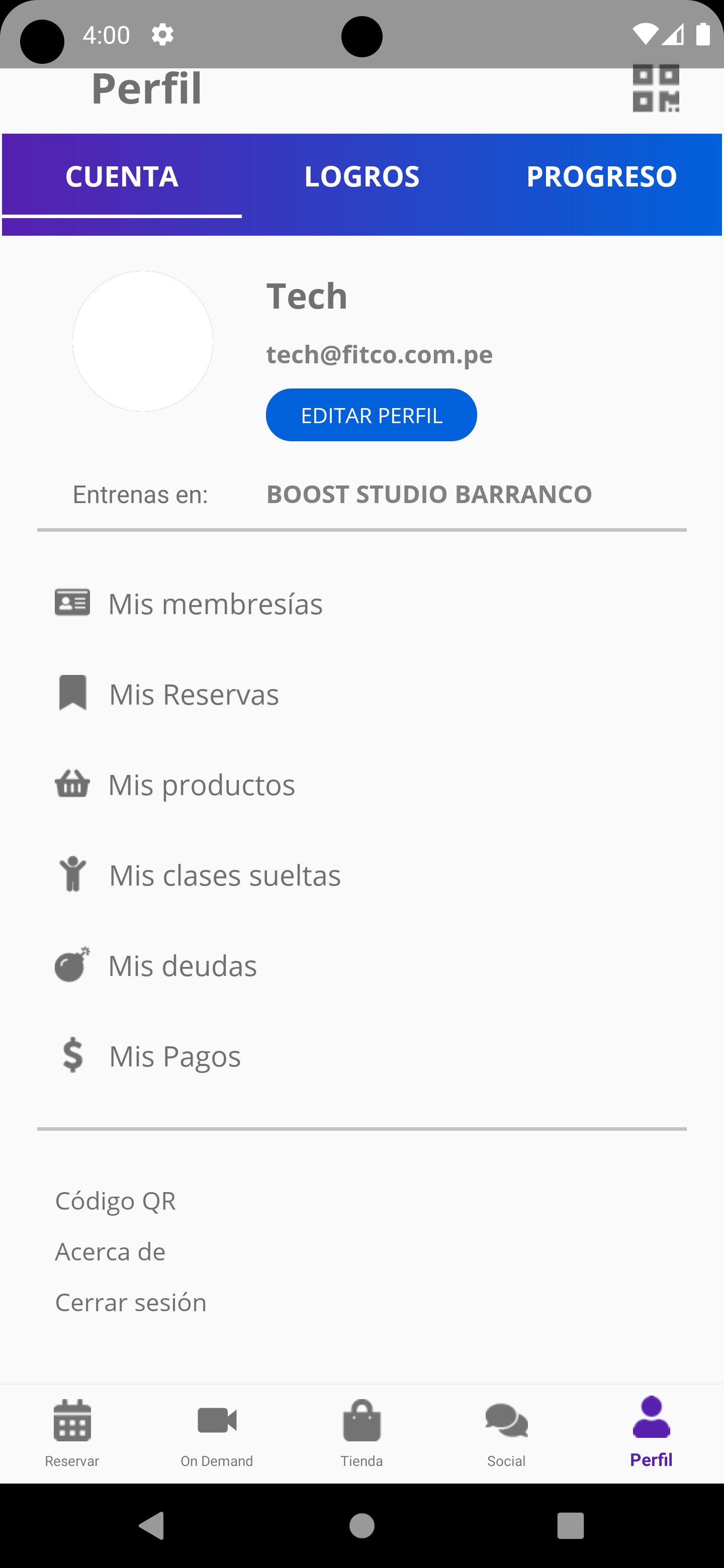
Task: Go to the Reservar tab
Action: (x=72, y=1434)
